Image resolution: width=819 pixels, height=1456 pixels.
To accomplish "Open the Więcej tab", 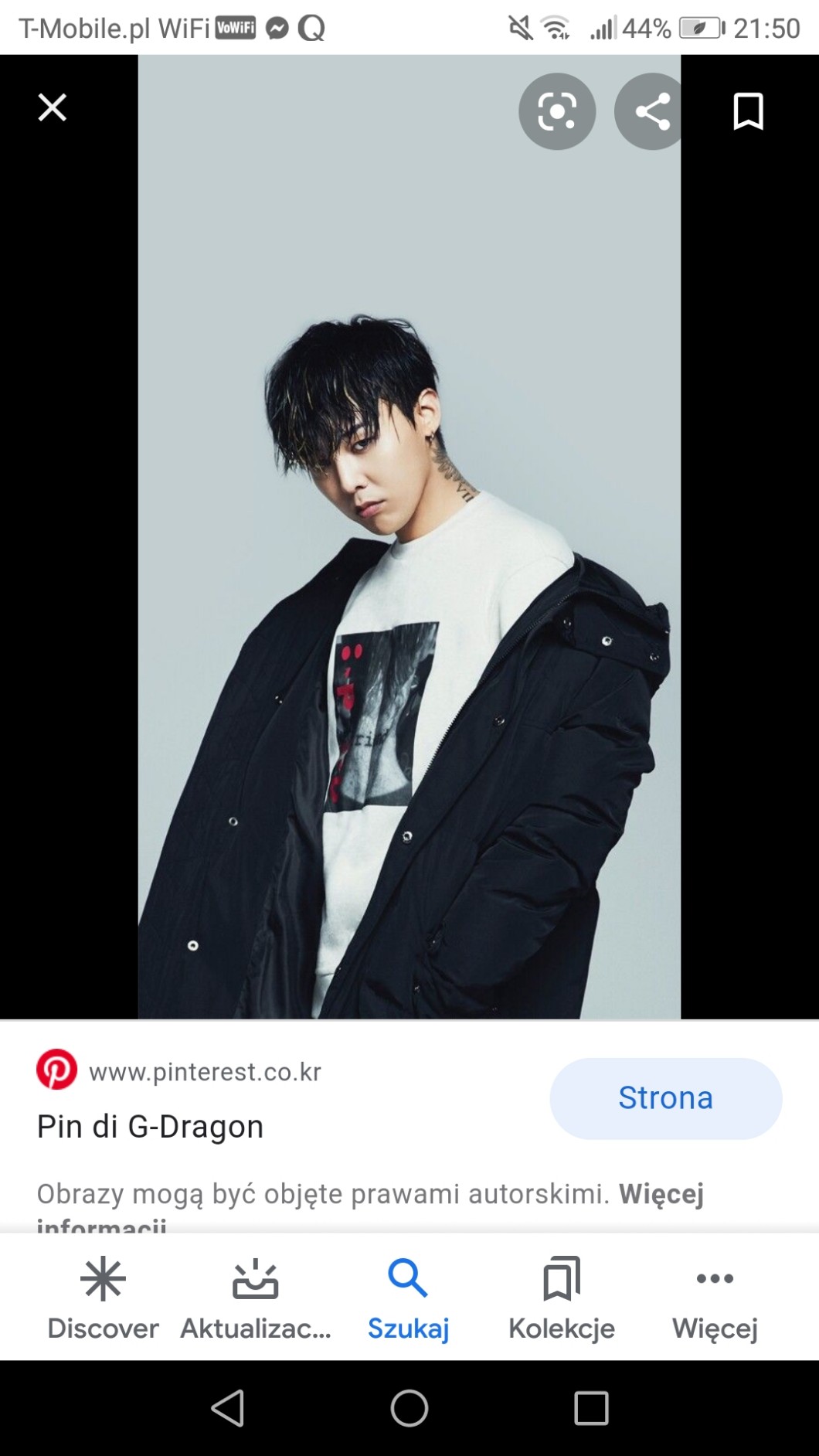I will [715, 1299].
